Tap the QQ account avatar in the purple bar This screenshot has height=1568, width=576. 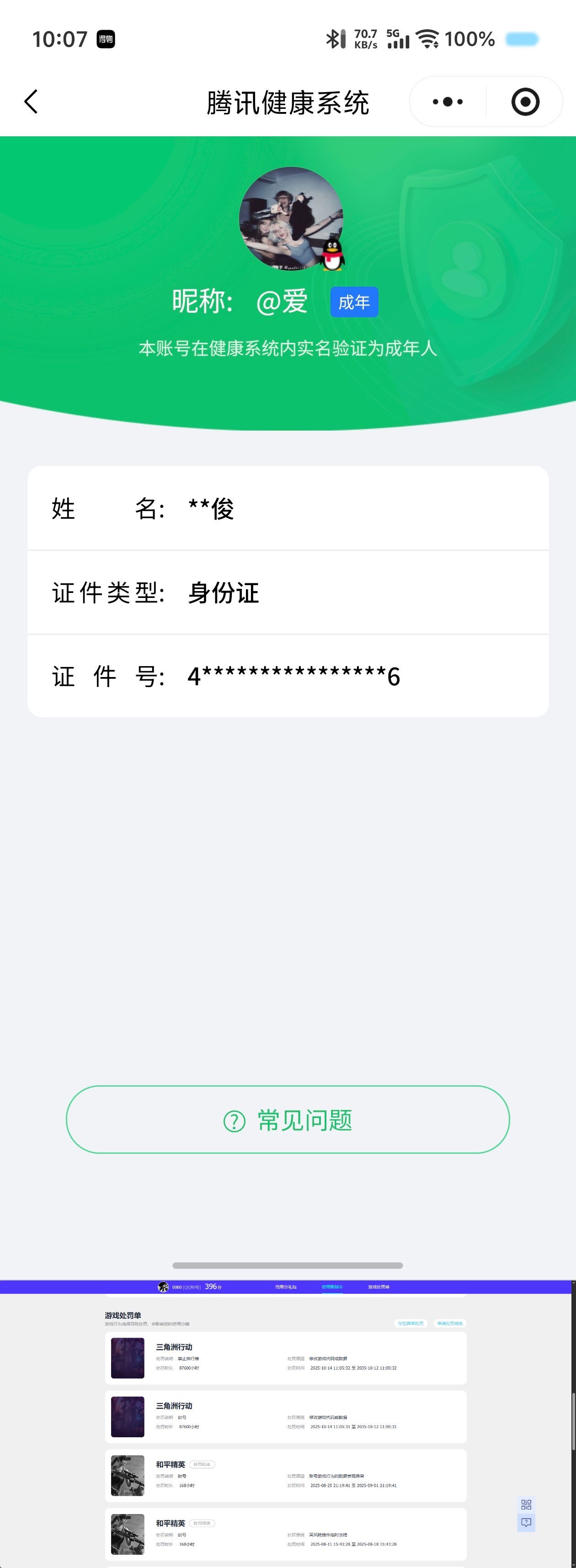click(163, 1286)
